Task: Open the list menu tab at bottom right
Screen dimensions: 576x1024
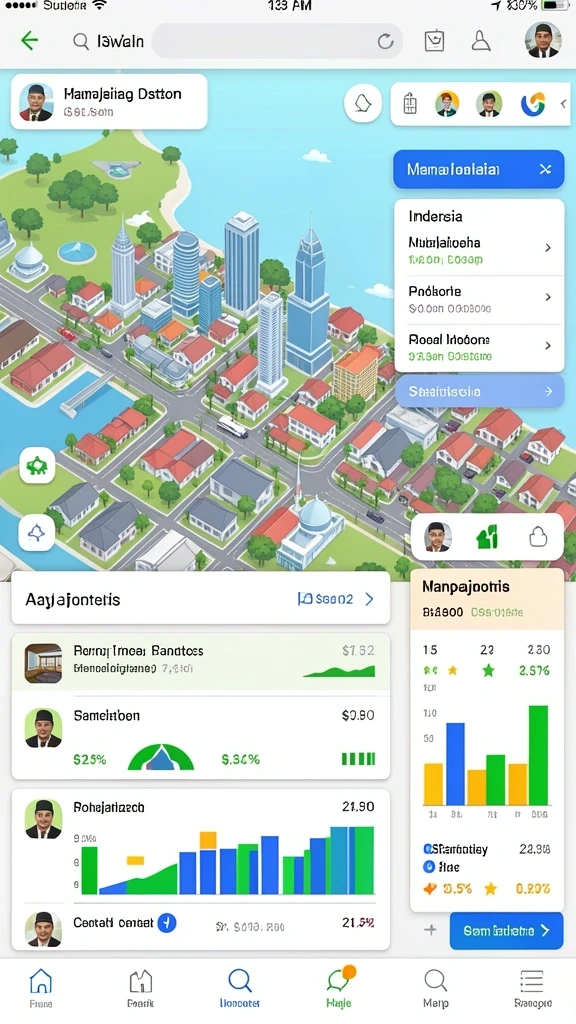Action: pyautogui.click(x=532, y=987)
